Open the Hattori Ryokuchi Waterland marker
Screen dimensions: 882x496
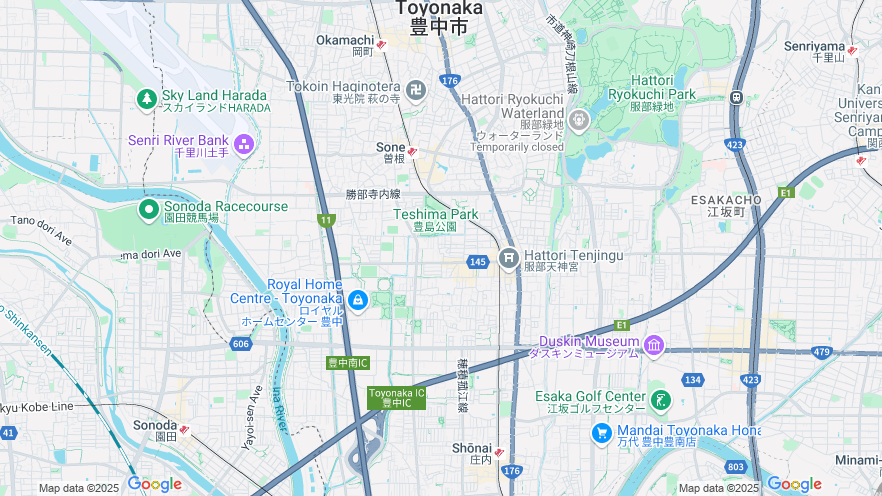pos(578,121)
